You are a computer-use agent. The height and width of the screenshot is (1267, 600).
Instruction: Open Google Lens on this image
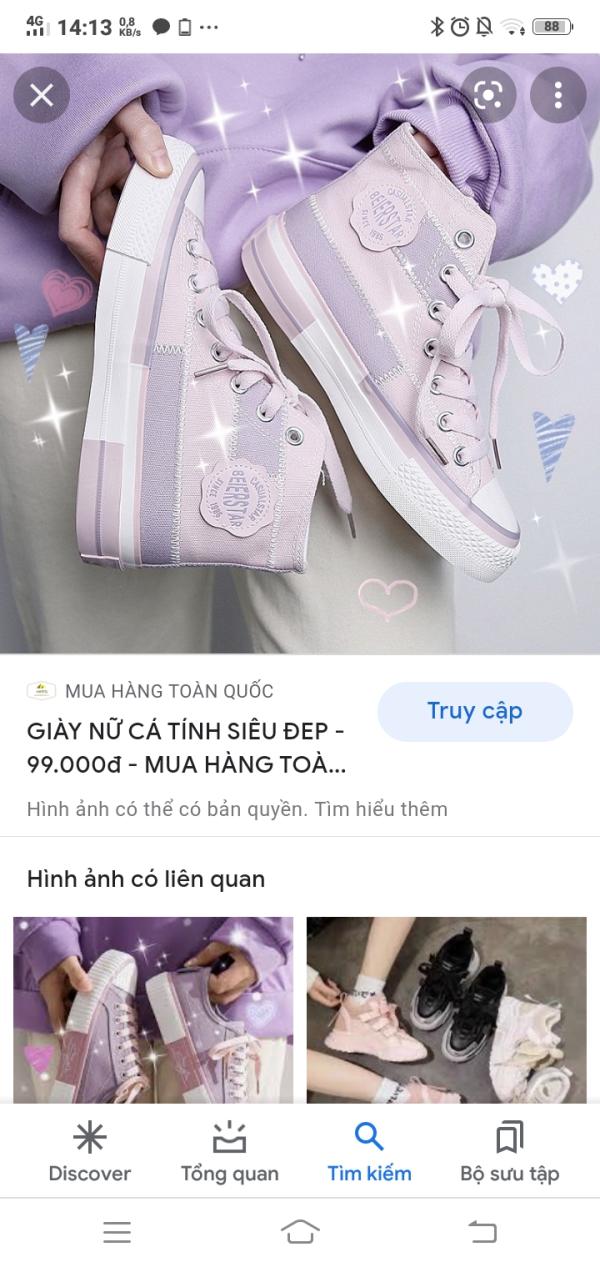[x=488, y=95]
